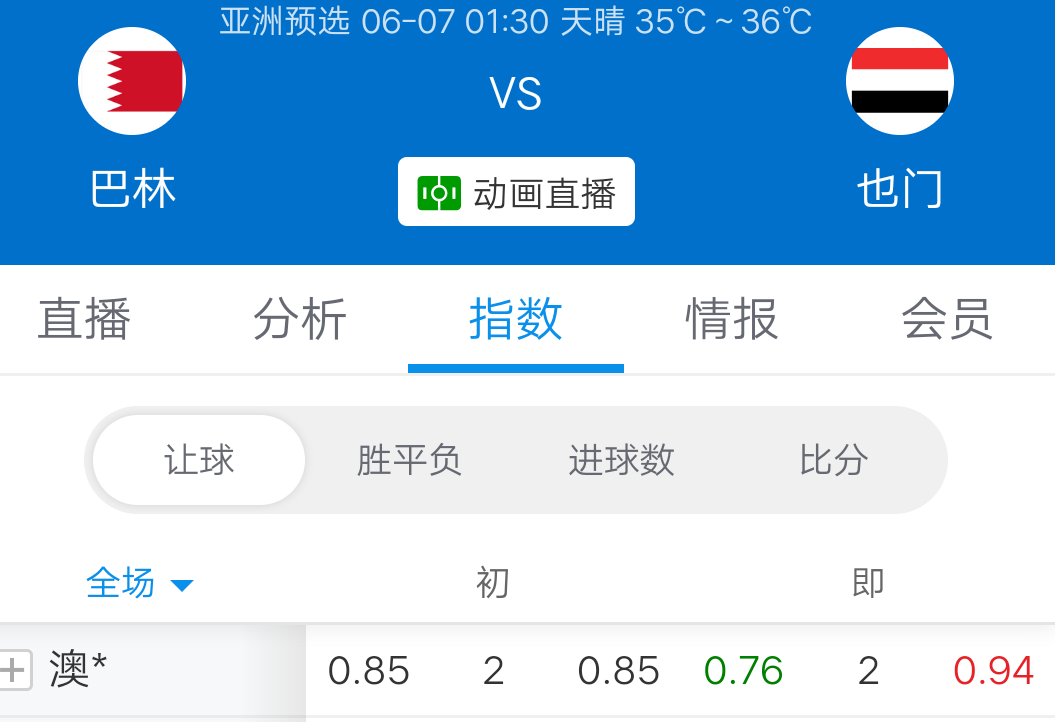1055x722 pixels.
Task: Switch to the 直播 tab
Action: pos(84,320)
